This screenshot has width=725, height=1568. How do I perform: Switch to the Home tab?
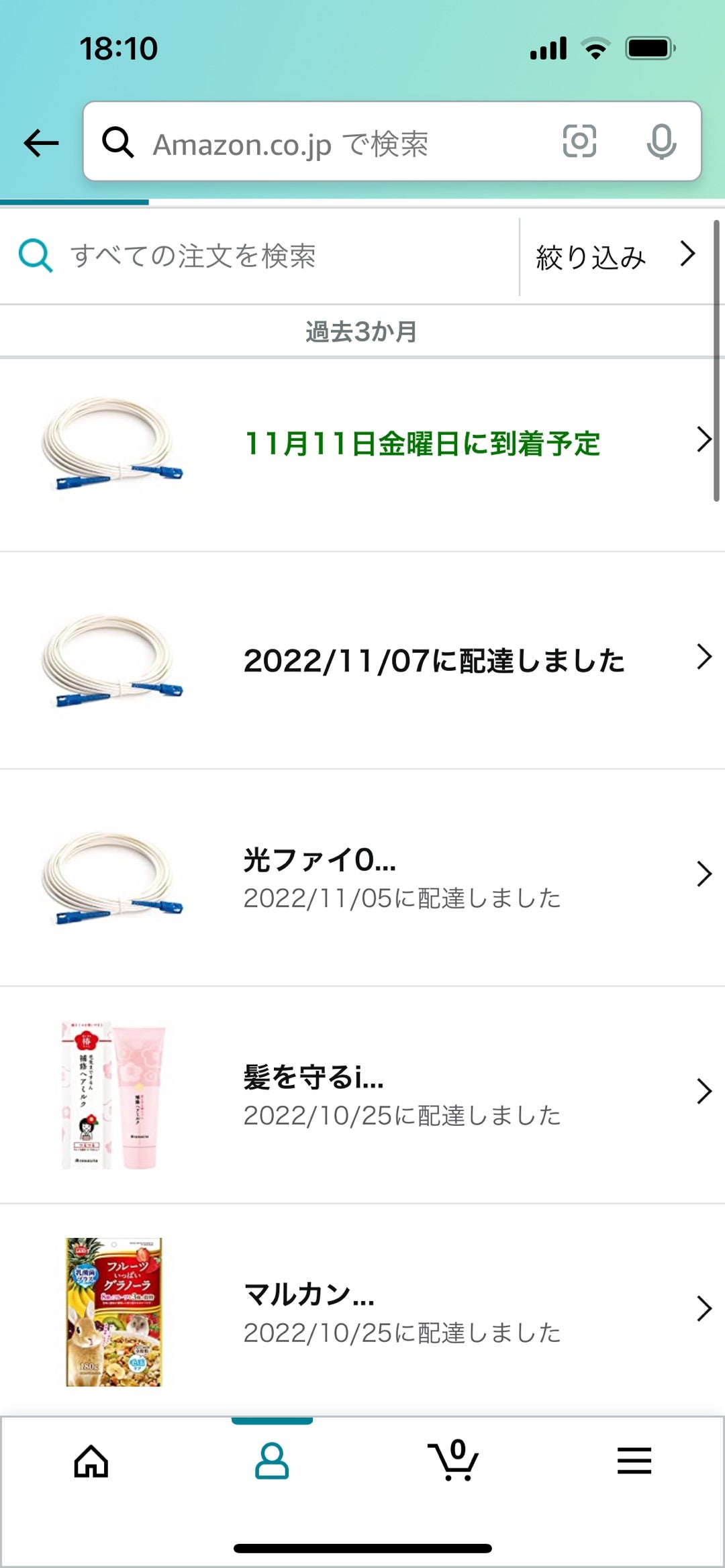click(91, 1461)
